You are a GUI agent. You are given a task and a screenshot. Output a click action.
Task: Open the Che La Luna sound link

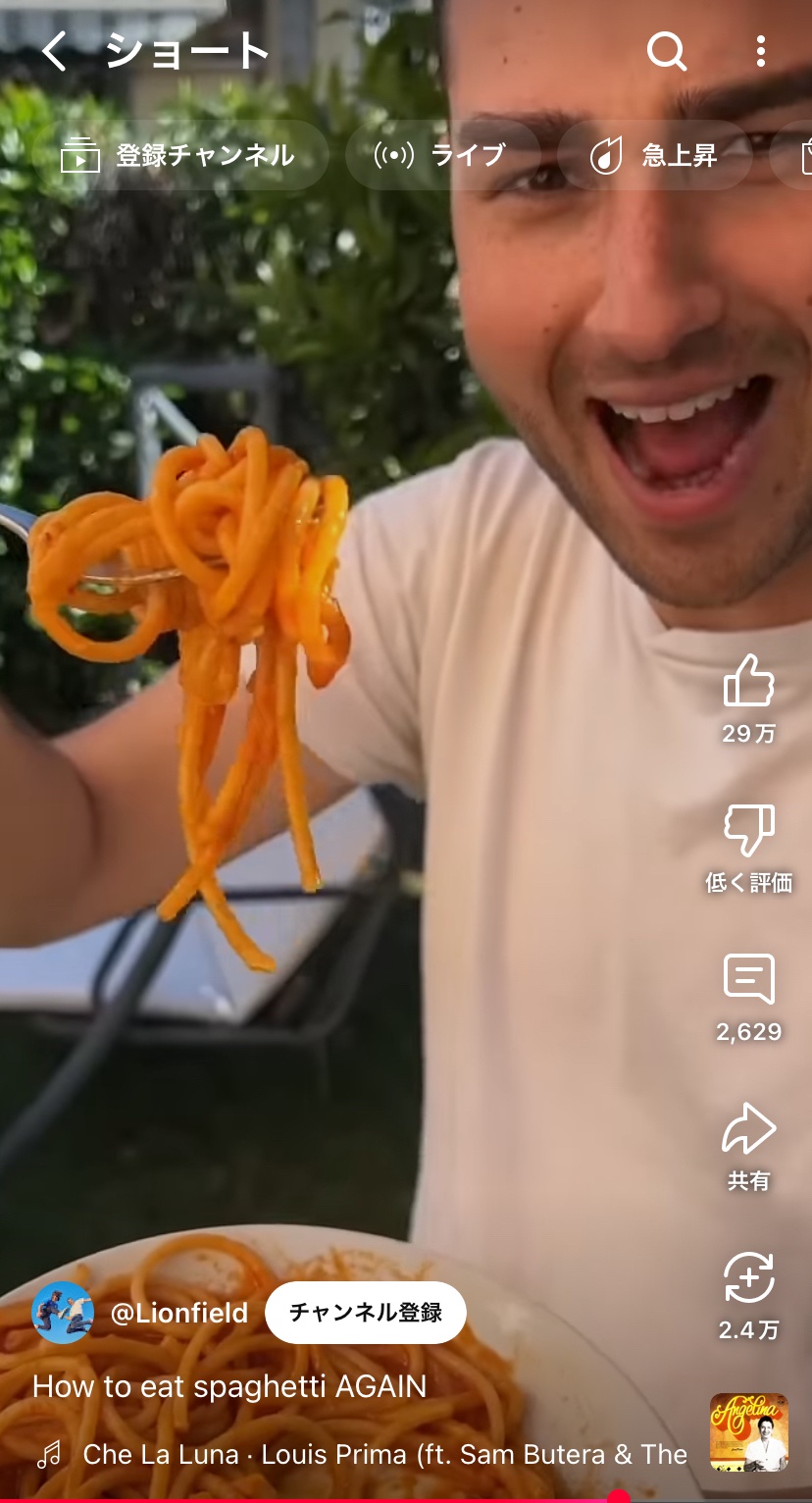point(382,1454)
